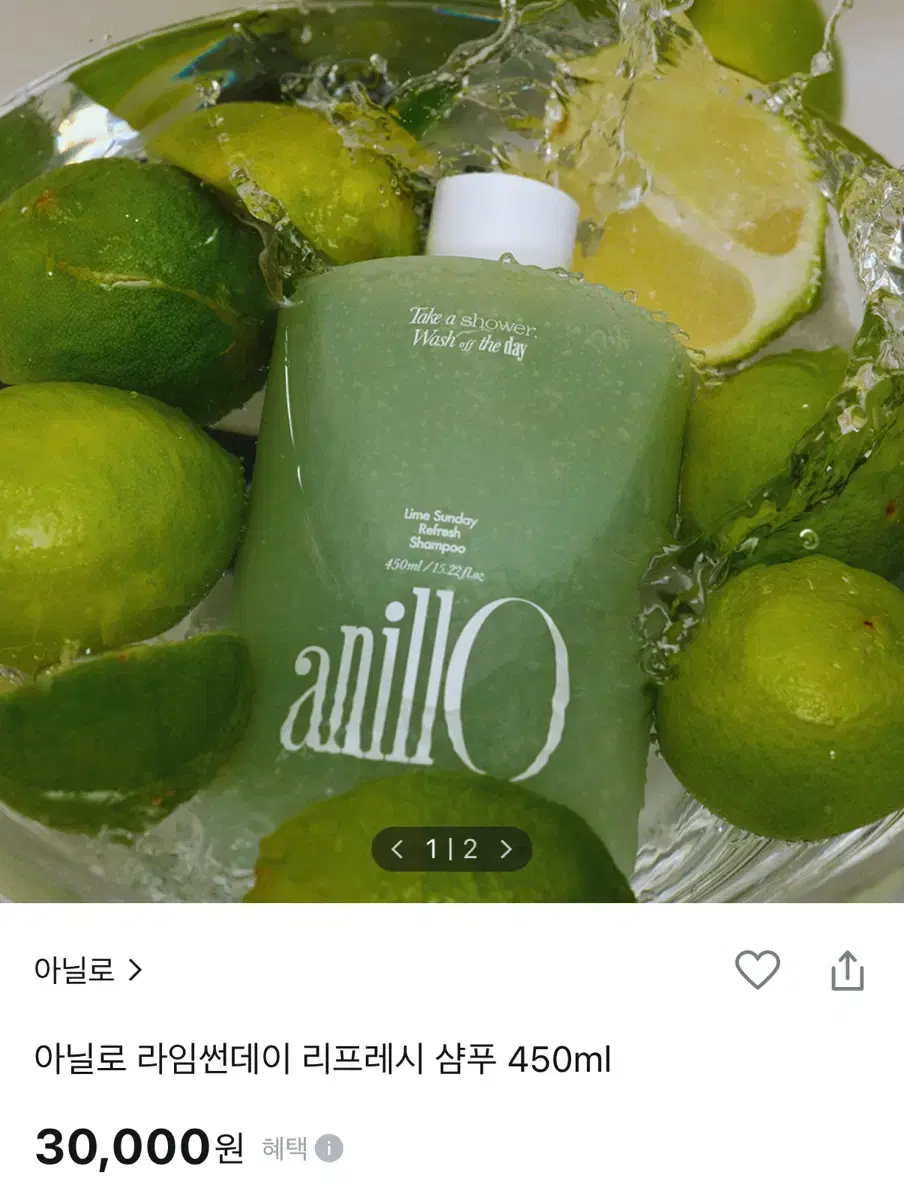This screenshot has width=904, height=1200.
Task: Open the share icon at top right
Action: 849,968
